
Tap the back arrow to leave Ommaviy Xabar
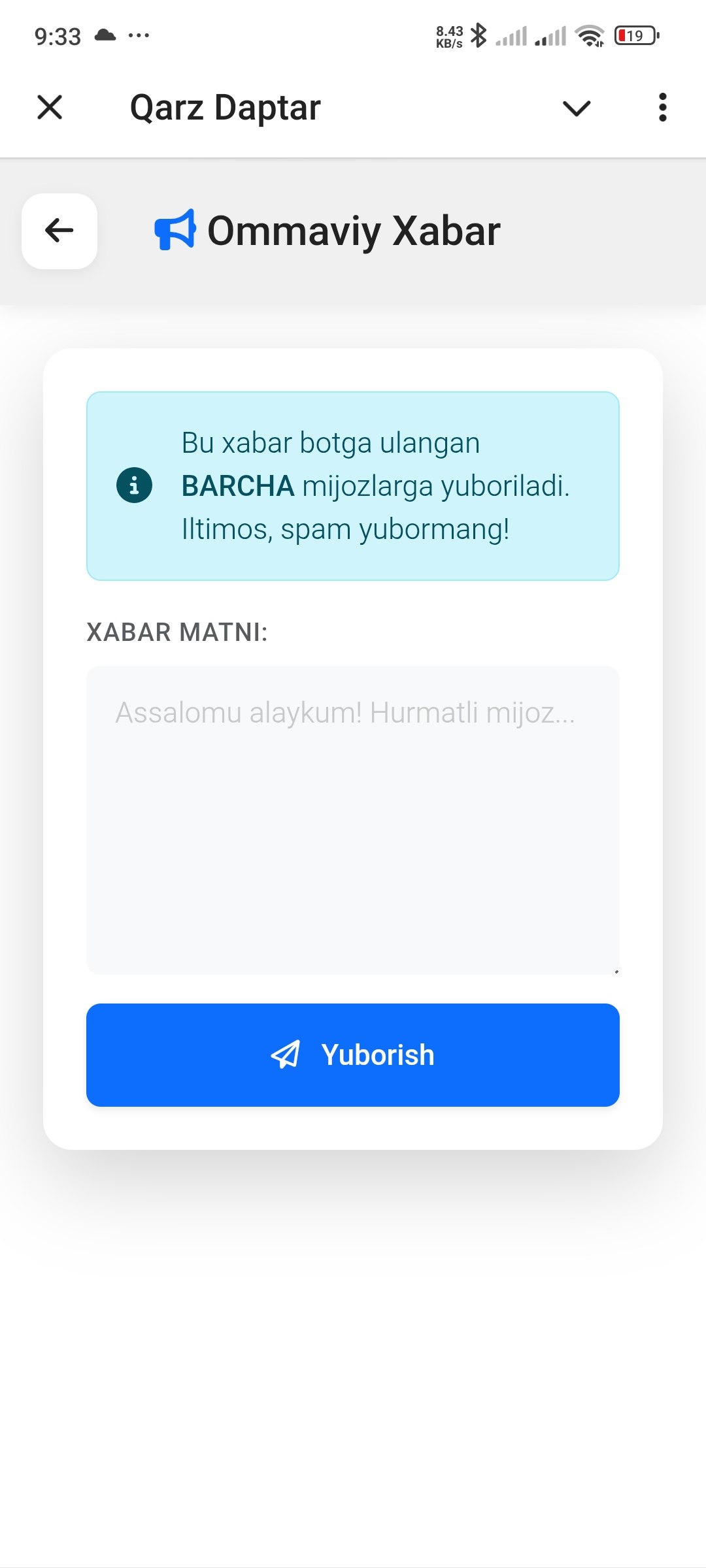(x=59, y=230)
